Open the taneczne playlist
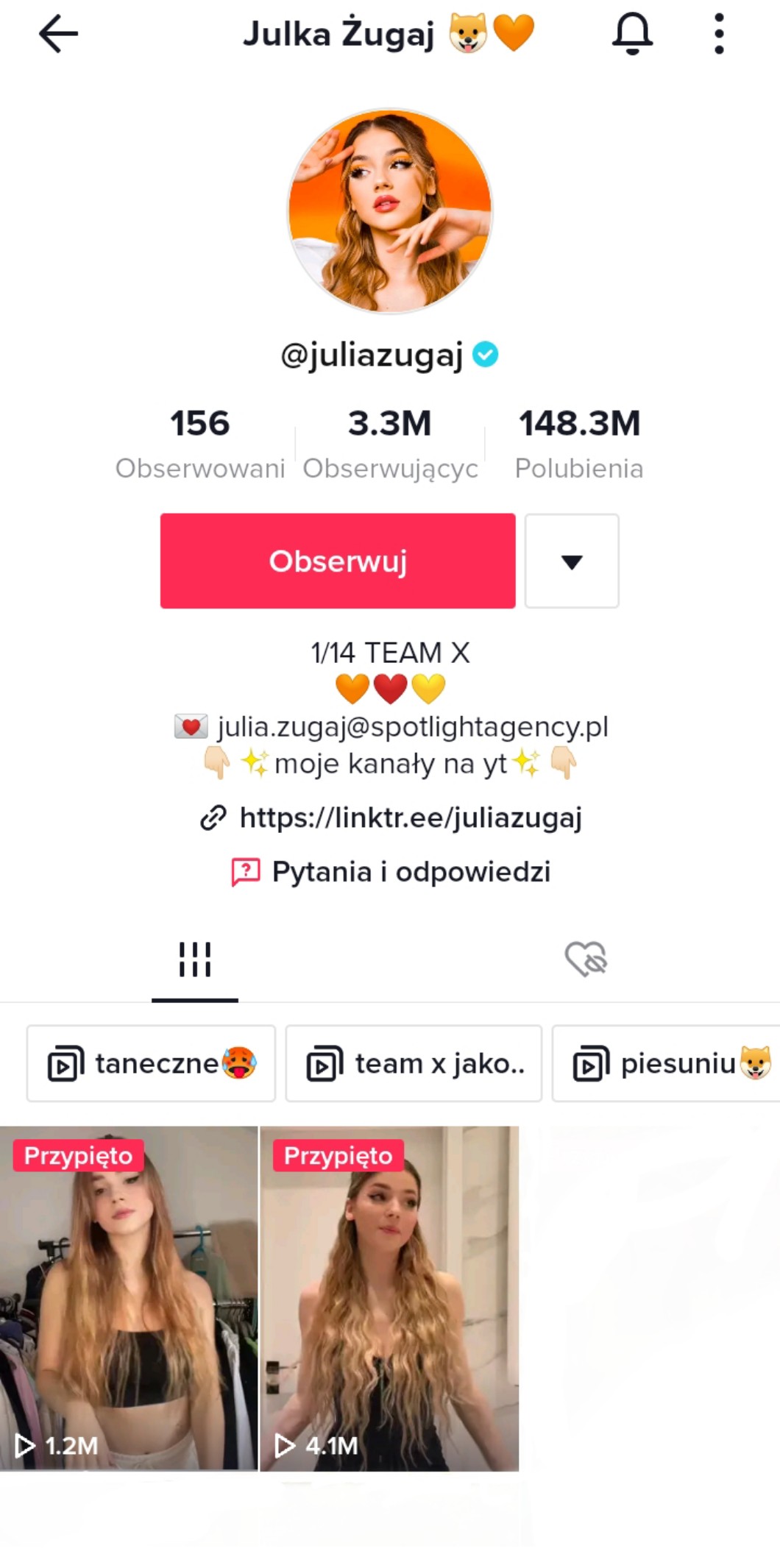 [152, 1064]
